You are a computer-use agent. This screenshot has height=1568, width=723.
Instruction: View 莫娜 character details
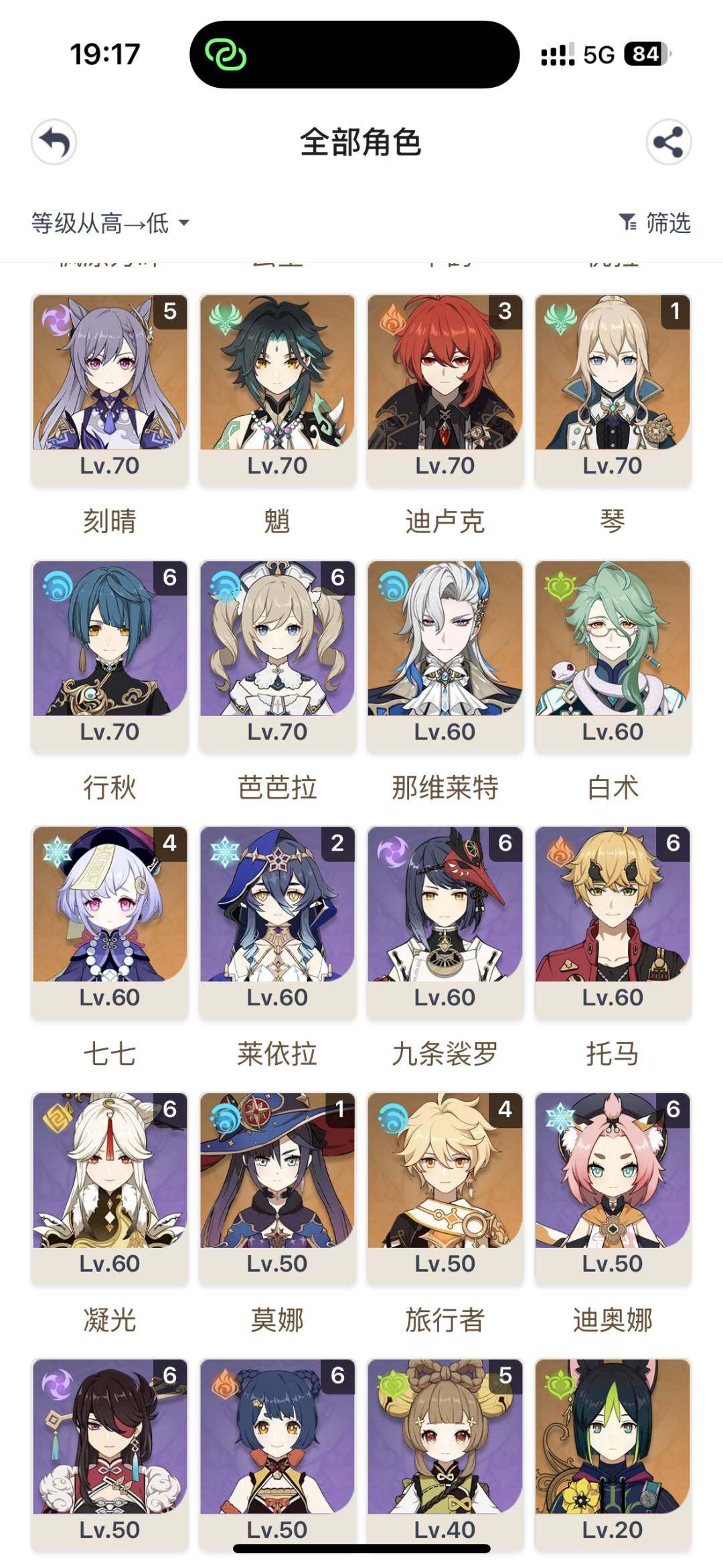point(277,1186)
